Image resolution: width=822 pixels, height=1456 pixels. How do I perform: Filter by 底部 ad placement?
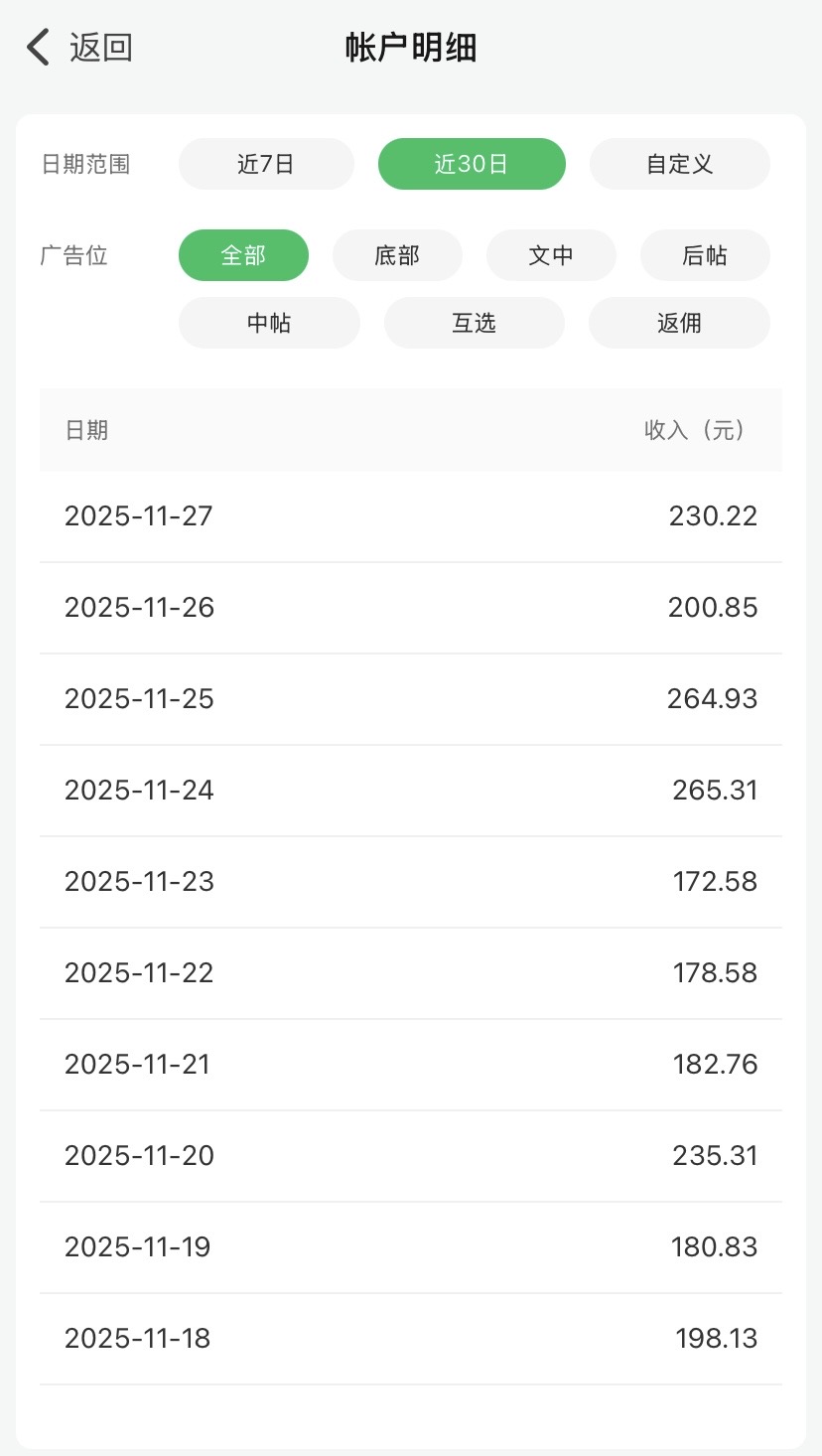pyautogui.click(x=397, y=255)
